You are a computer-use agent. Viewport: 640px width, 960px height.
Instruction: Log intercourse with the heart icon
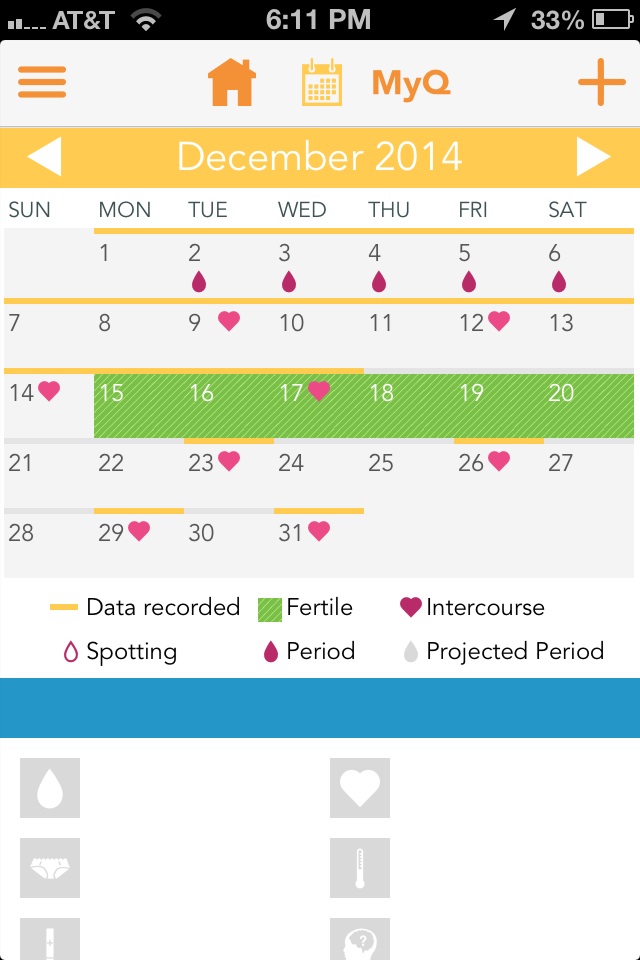360,788
